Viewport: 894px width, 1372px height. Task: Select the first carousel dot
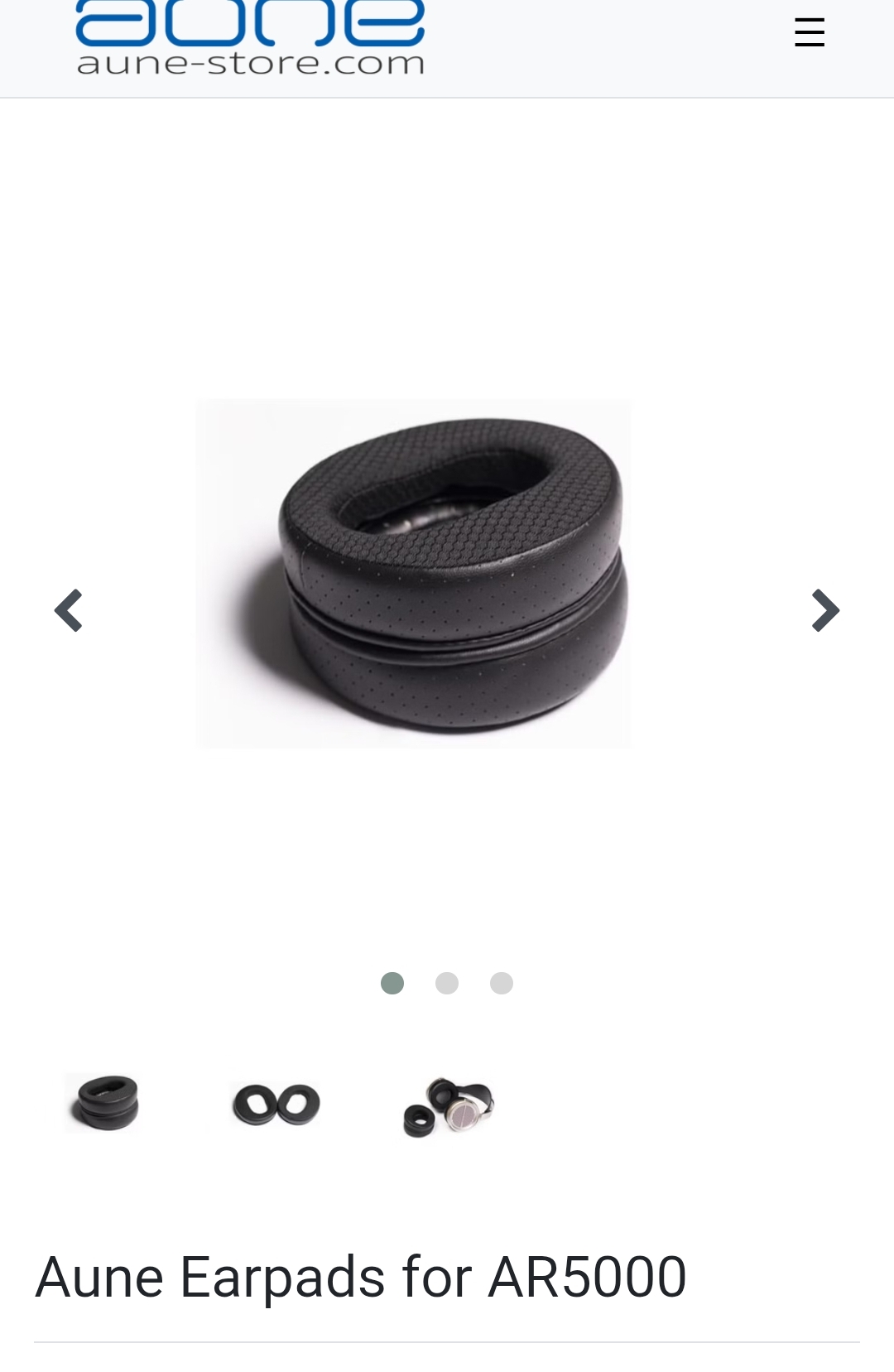[392, 983]
